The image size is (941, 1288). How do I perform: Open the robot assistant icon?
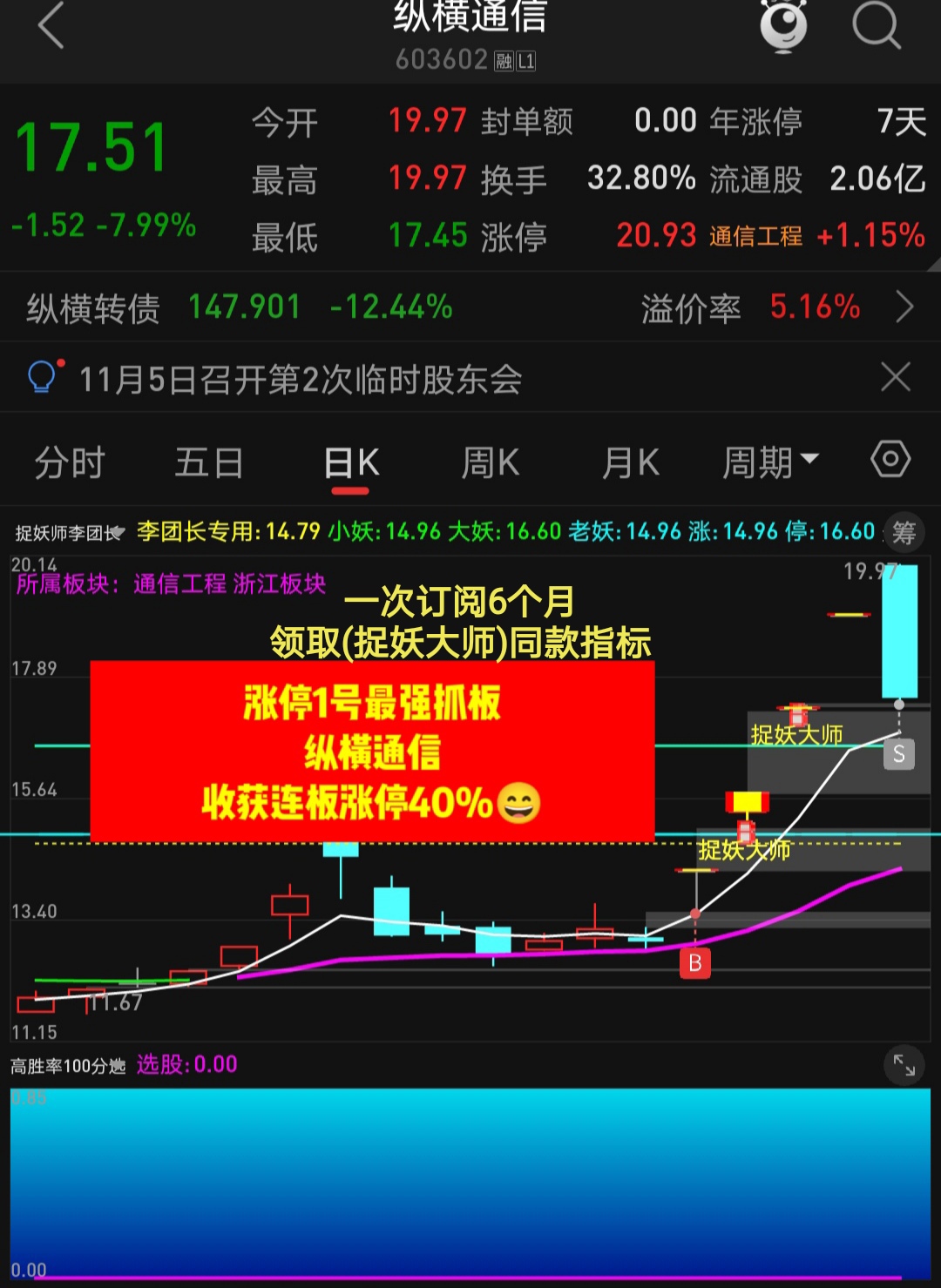783,25
